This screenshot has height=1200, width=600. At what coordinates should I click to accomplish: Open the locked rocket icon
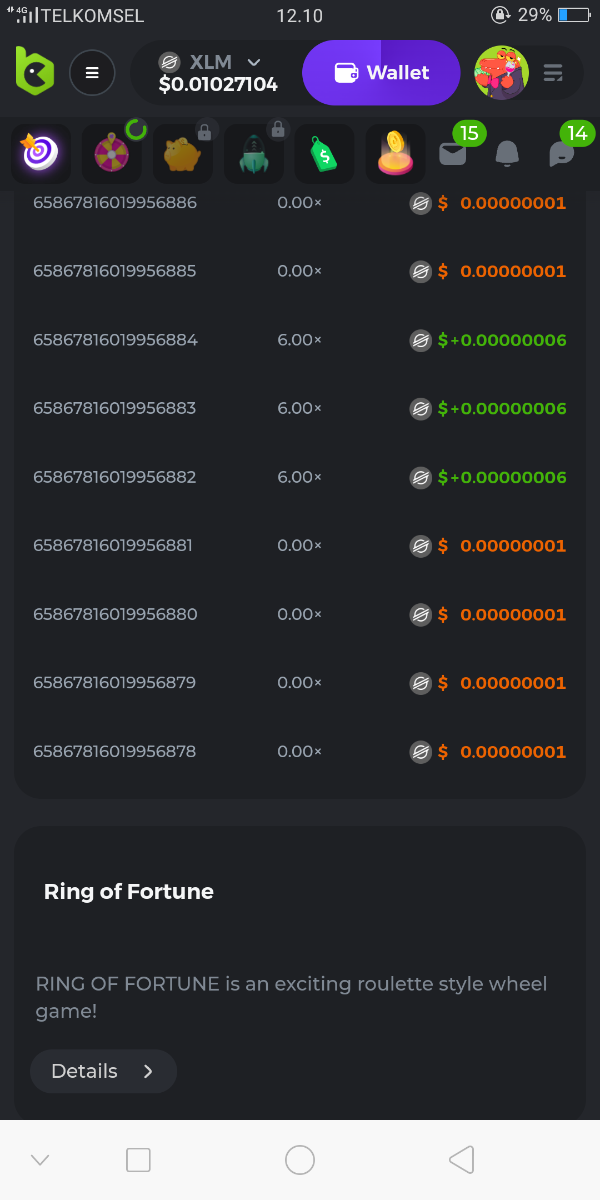tap(254, 154)
